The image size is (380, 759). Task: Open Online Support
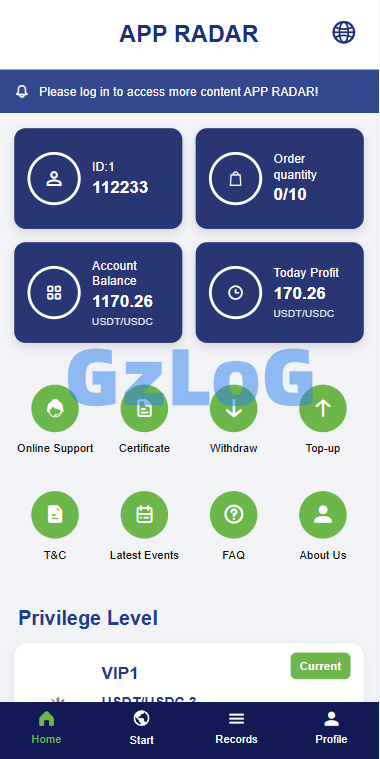(x=55, y=419)
